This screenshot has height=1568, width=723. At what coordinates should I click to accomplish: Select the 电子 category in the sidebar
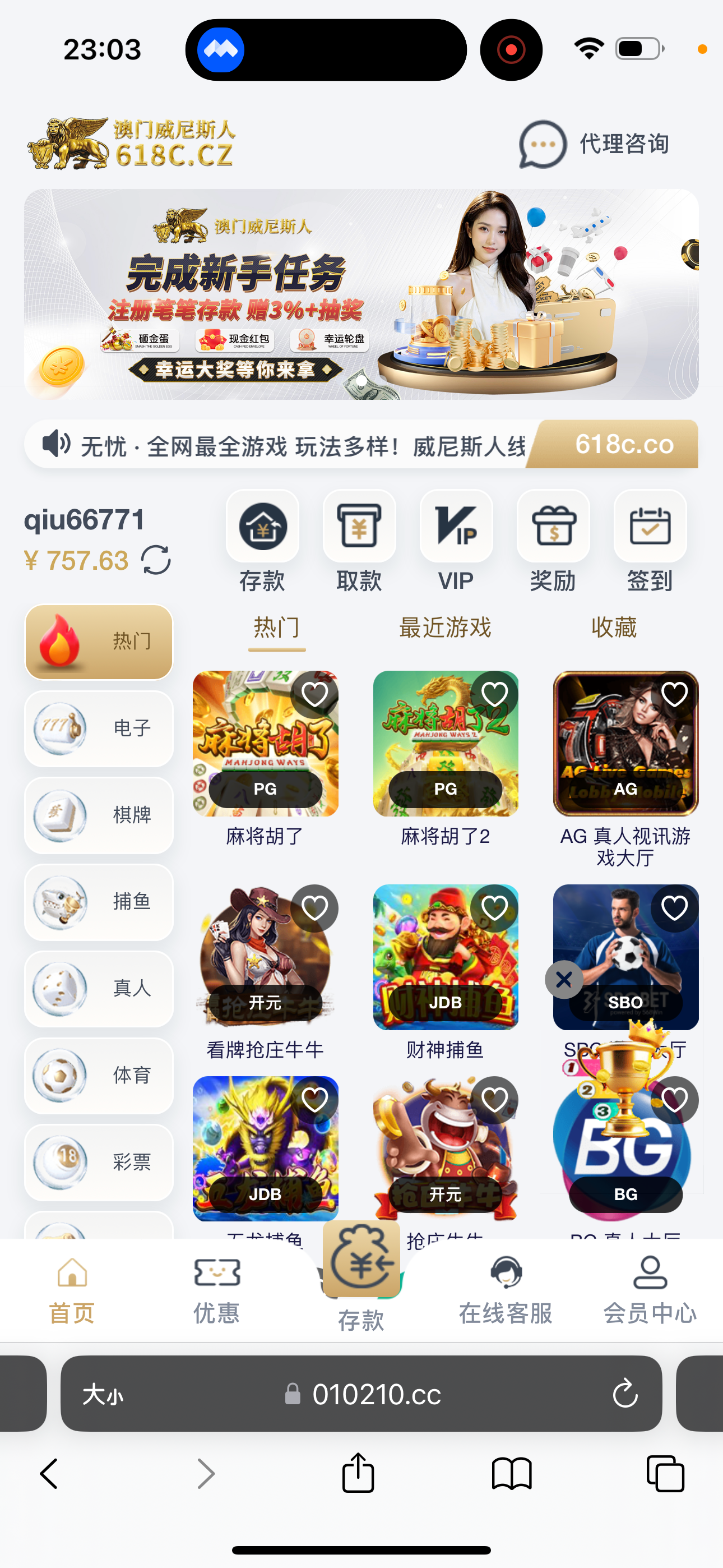pyautogui.click(x=99, y=728)
